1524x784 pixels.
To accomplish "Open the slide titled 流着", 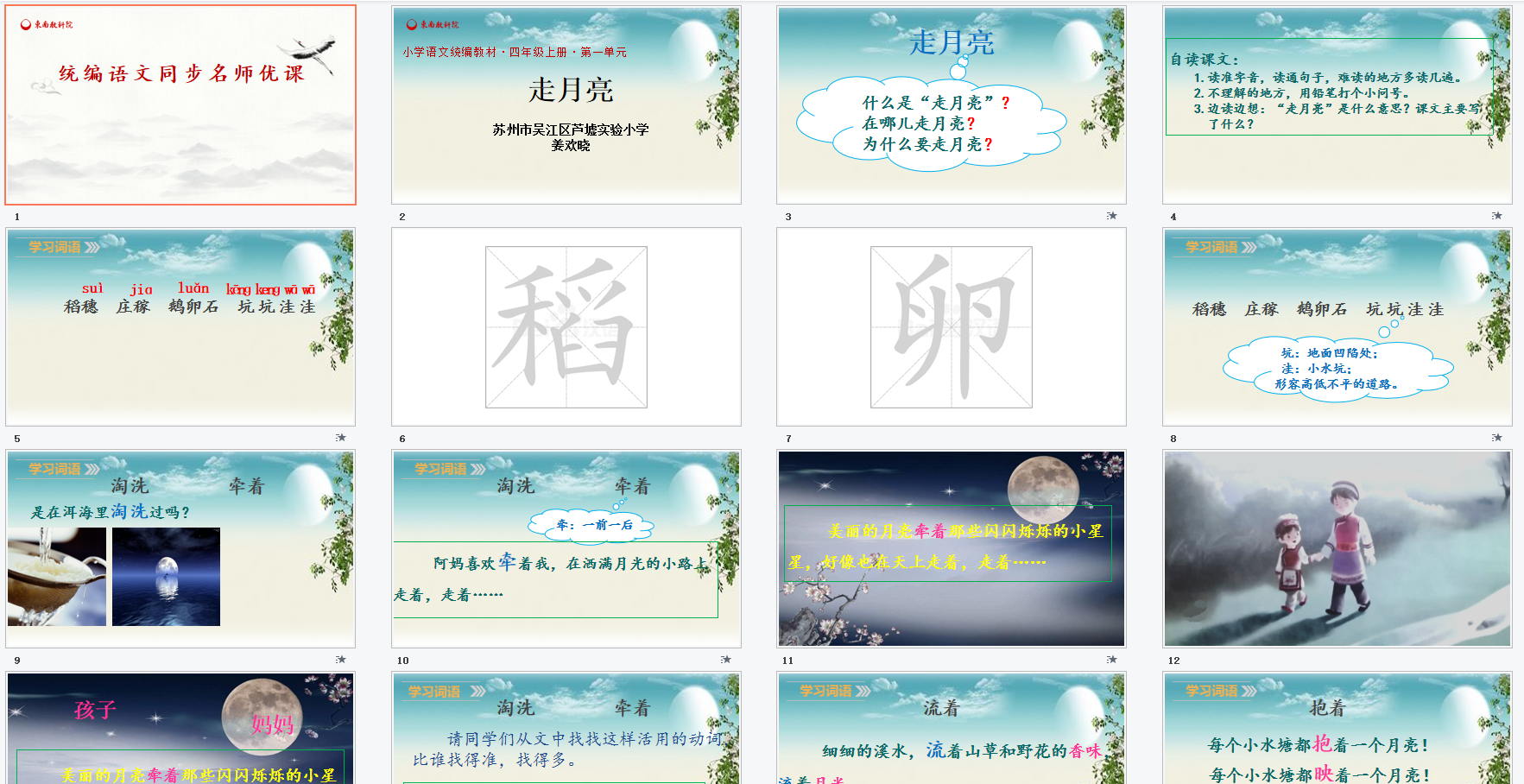I will coord(951,730).
